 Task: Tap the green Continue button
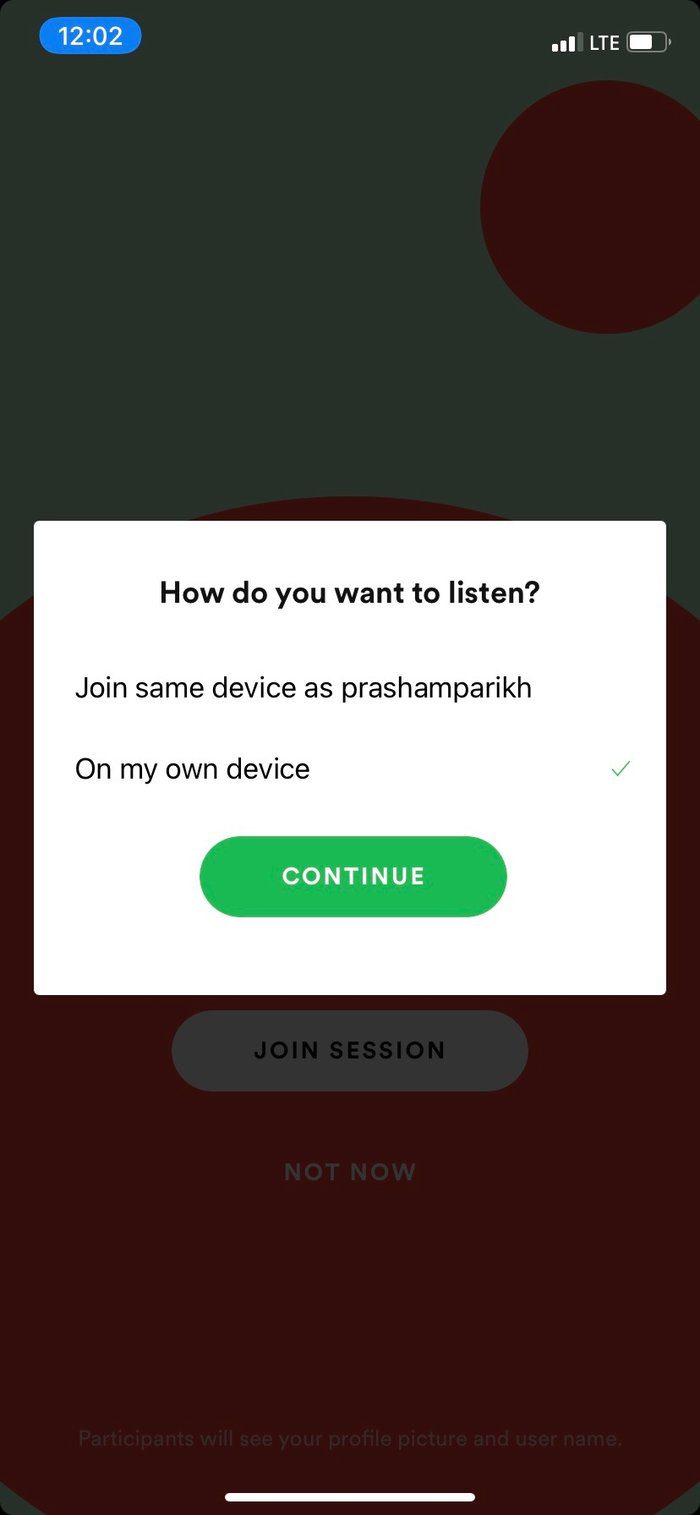coord(353,876)
